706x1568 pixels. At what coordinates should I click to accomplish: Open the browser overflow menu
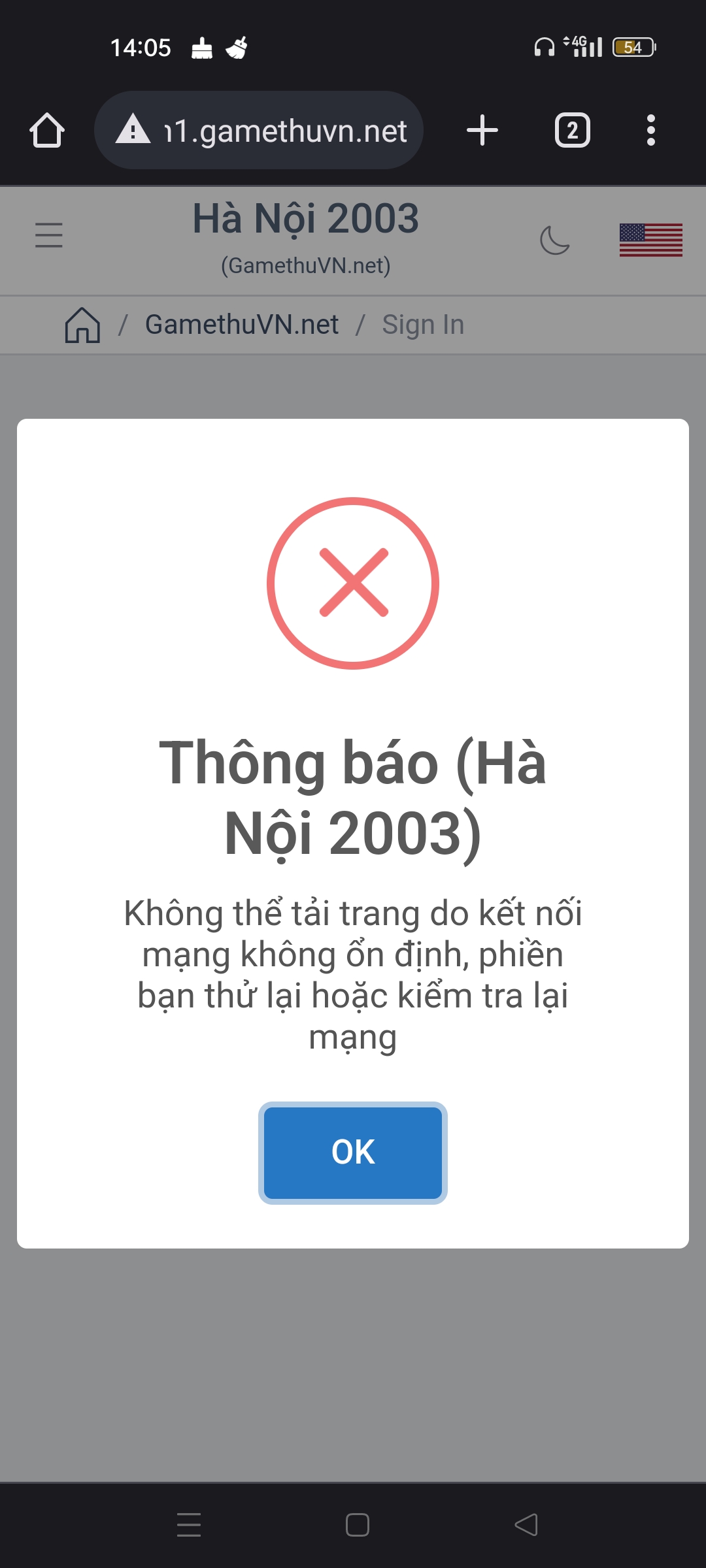pos(650,131)
